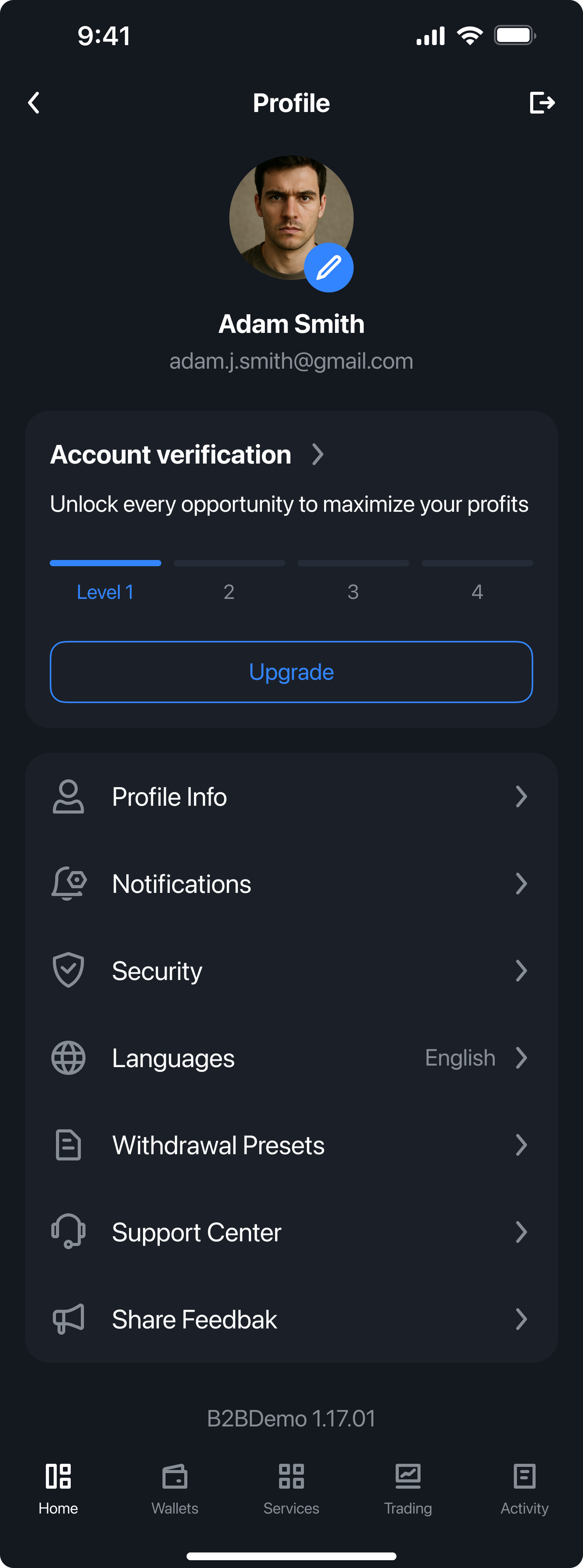Tap the logout icon in the header

coord(542,103)
